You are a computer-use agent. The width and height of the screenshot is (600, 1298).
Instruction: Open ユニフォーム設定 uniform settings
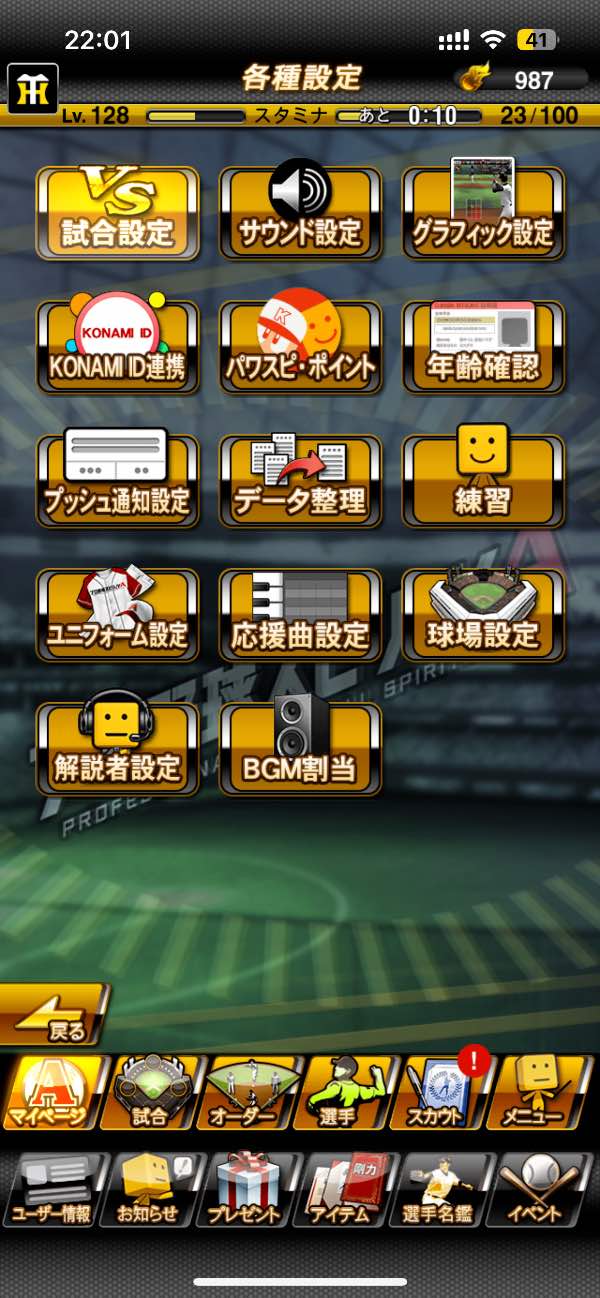pos(117,615)
